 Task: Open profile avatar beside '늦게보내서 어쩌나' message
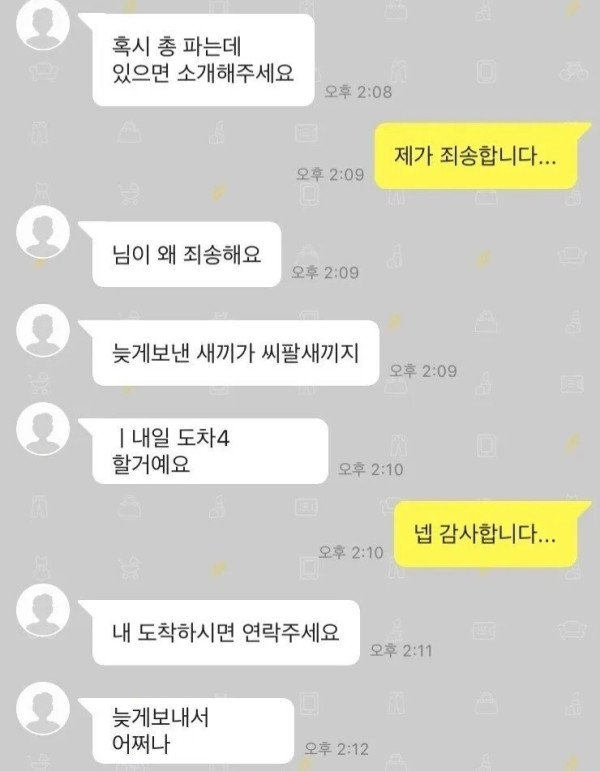[44, 706]
